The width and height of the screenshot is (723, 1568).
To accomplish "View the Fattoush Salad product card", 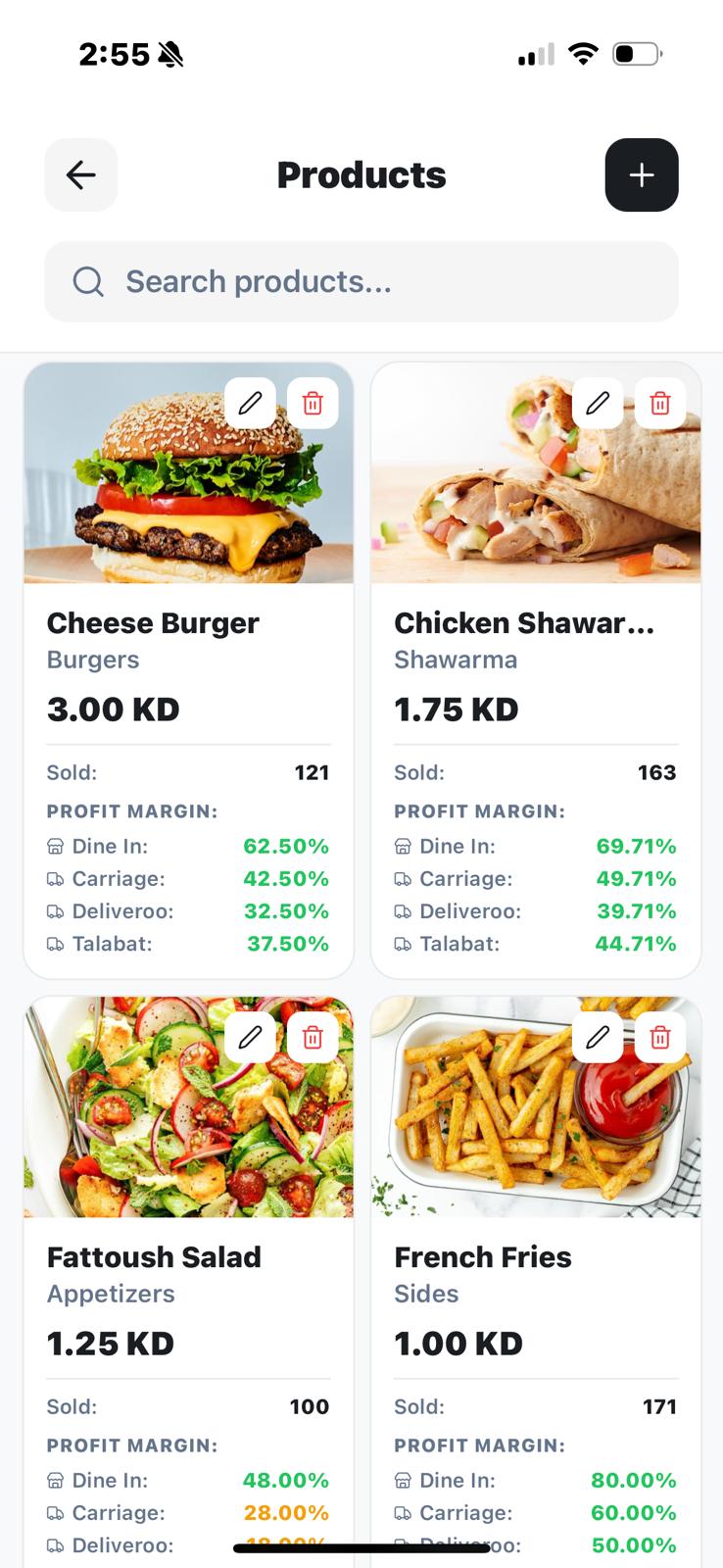I will (x=154, y=1257).
